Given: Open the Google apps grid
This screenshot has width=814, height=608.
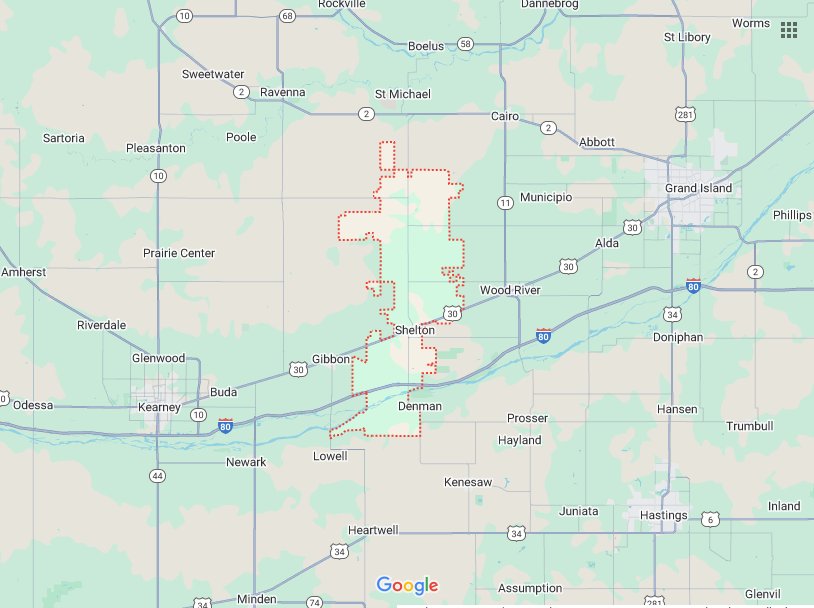Looking at the screenshot, I should click(x=789, y=30).
